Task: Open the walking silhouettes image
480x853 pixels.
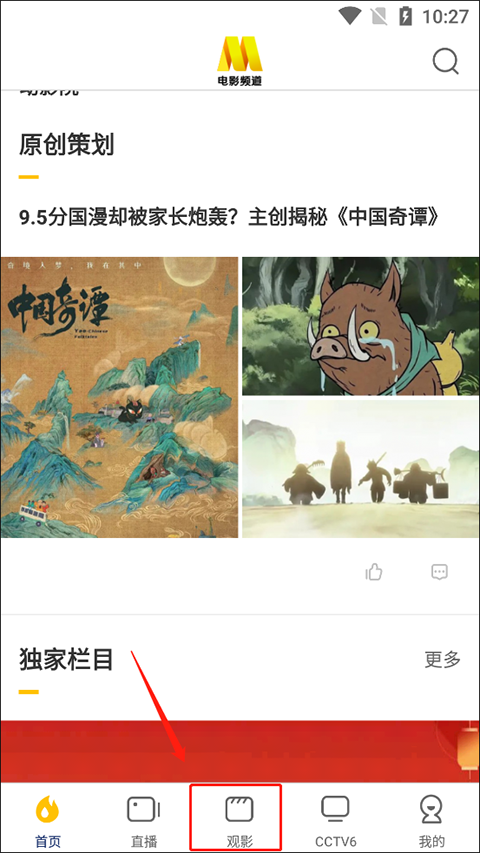Action: coord(361,468)
